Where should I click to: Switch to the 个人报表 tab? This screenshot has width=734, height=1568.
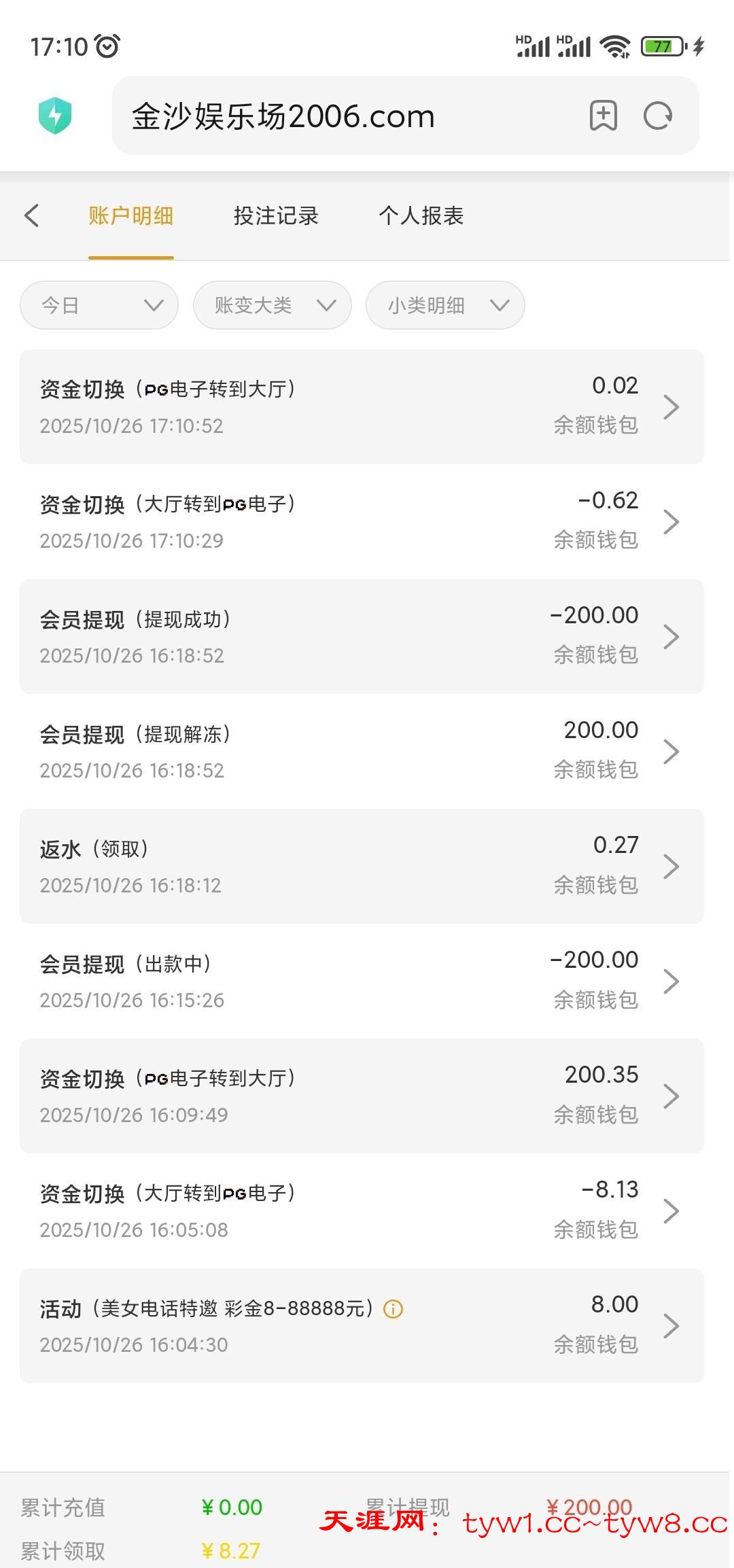(x=421, y=215)
